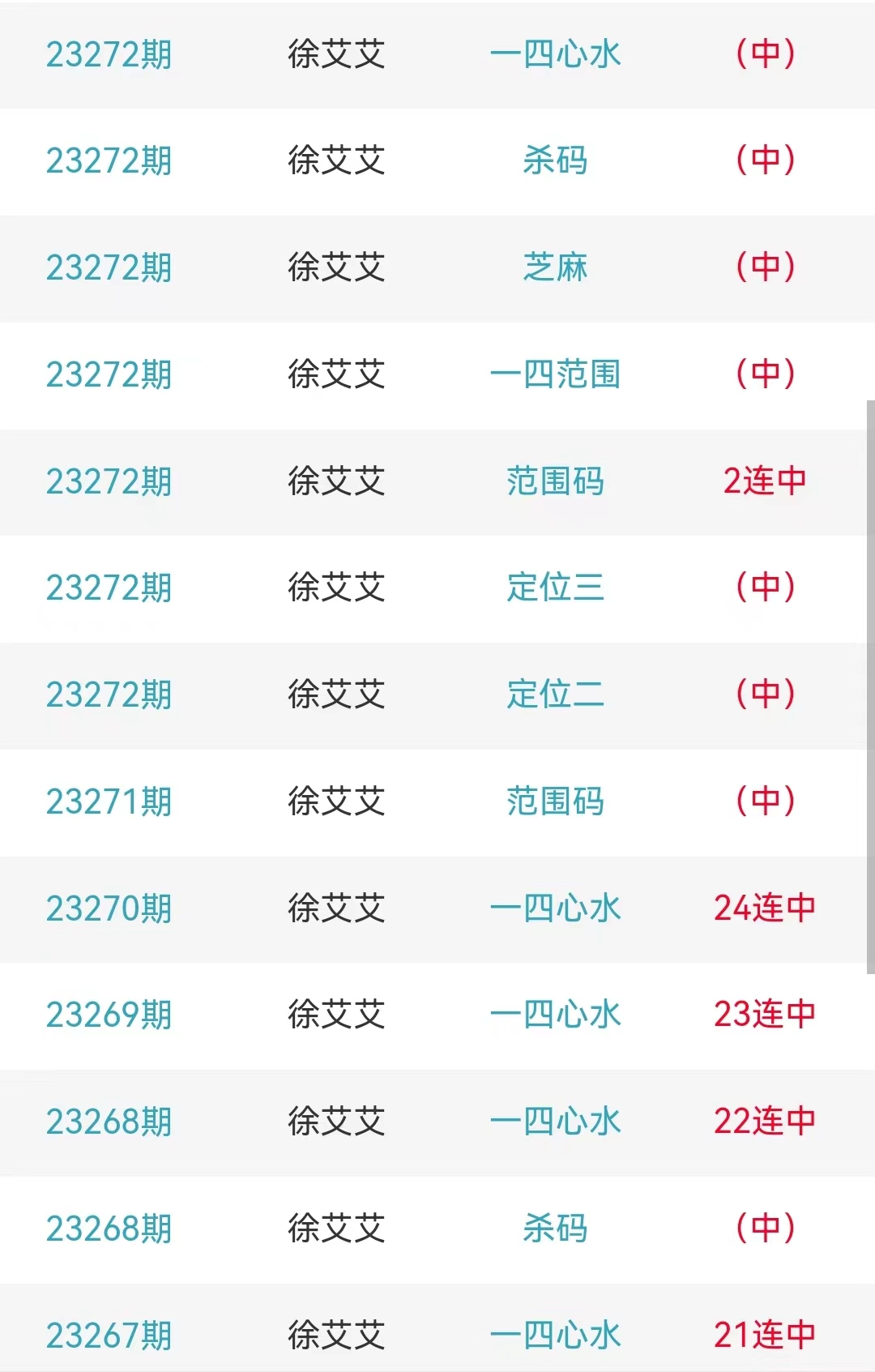Open the 23272期 杀码 entry

point(555,160)
